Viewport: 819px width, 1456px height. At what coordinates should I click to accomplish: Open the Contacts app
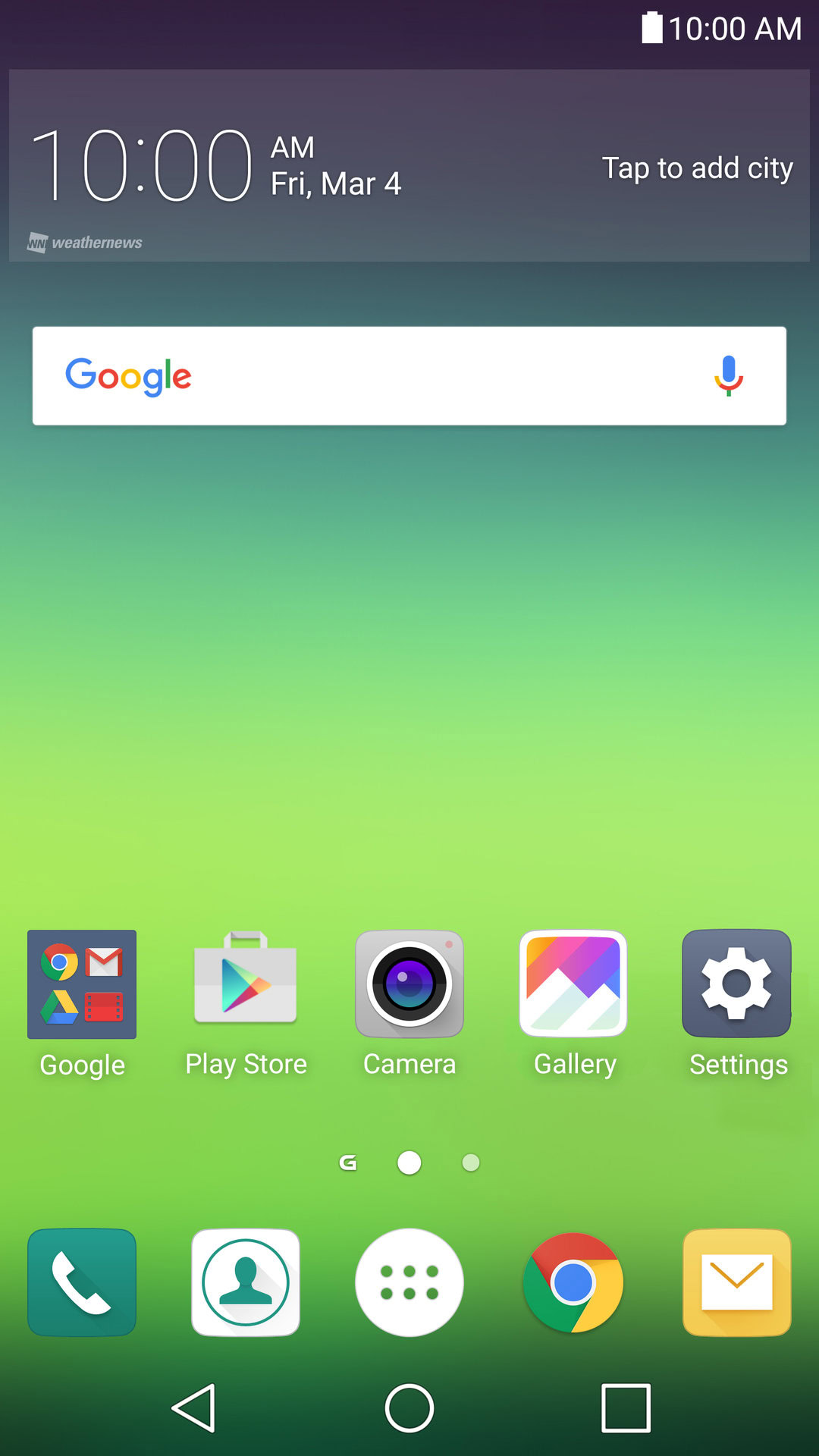(x=246, y=1282)
